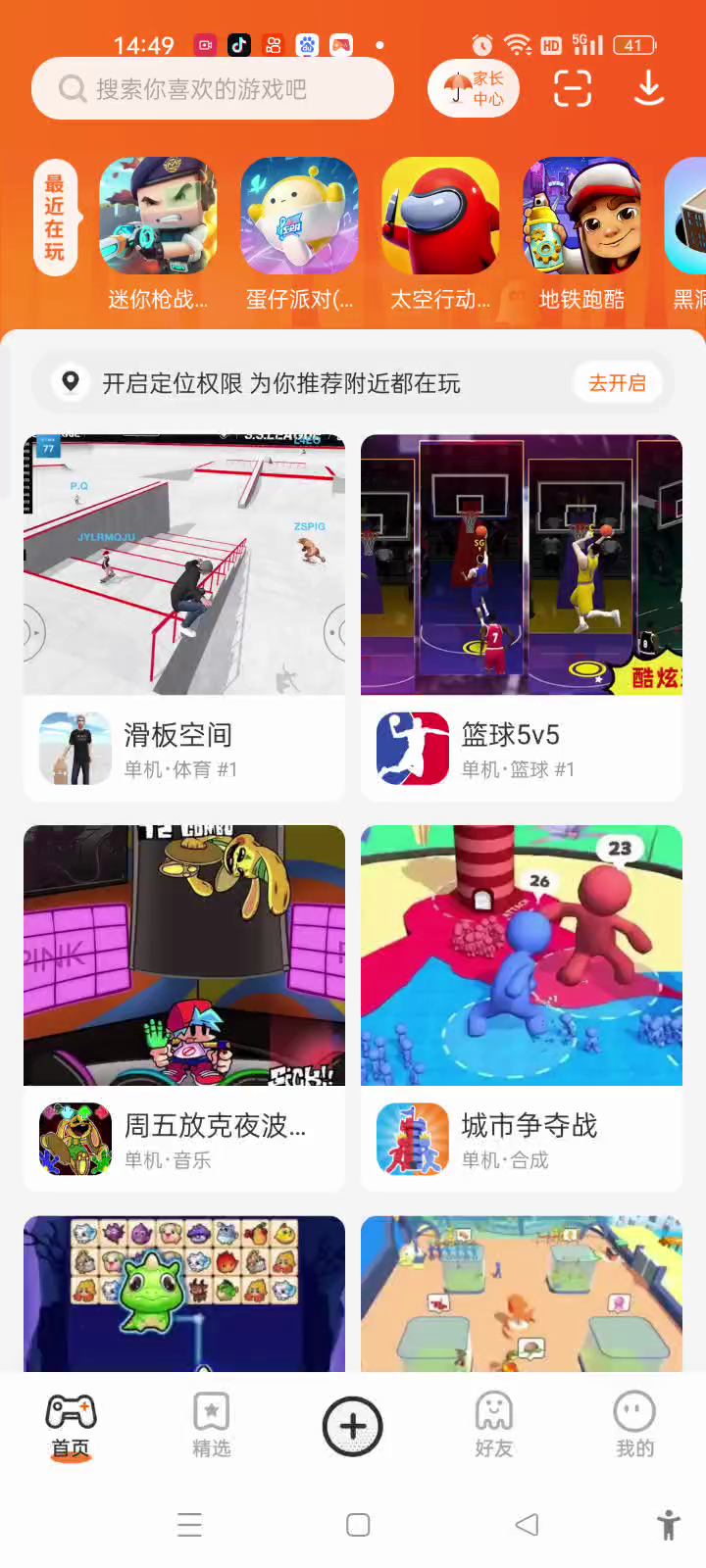Switch to the 精选 tab

(x=212, y=1426)
